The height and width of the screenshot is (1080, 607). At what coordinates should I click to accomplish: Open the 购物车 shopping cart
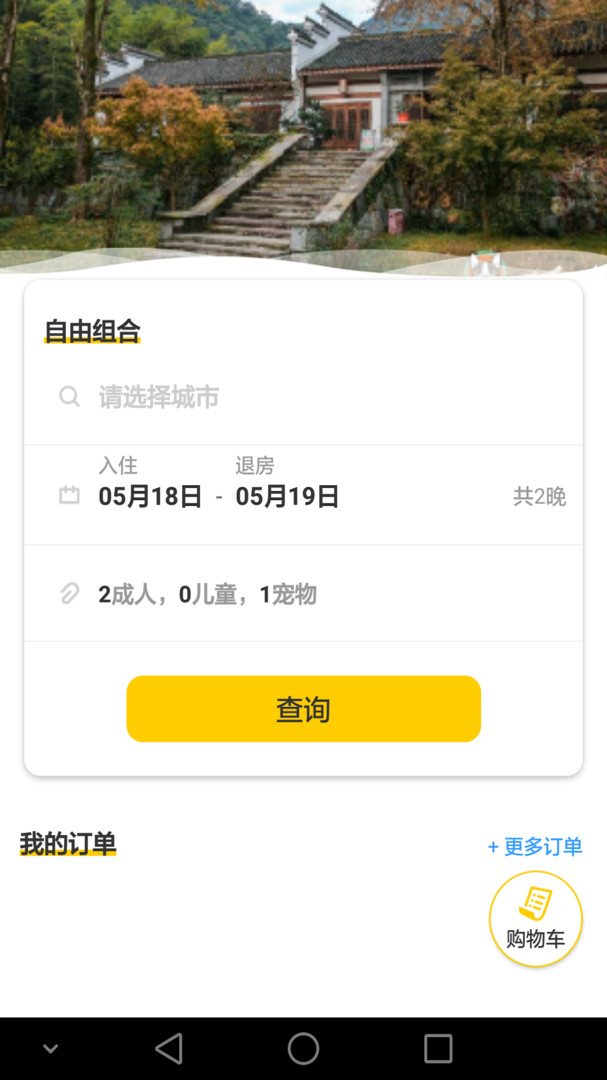coord(535,919)
